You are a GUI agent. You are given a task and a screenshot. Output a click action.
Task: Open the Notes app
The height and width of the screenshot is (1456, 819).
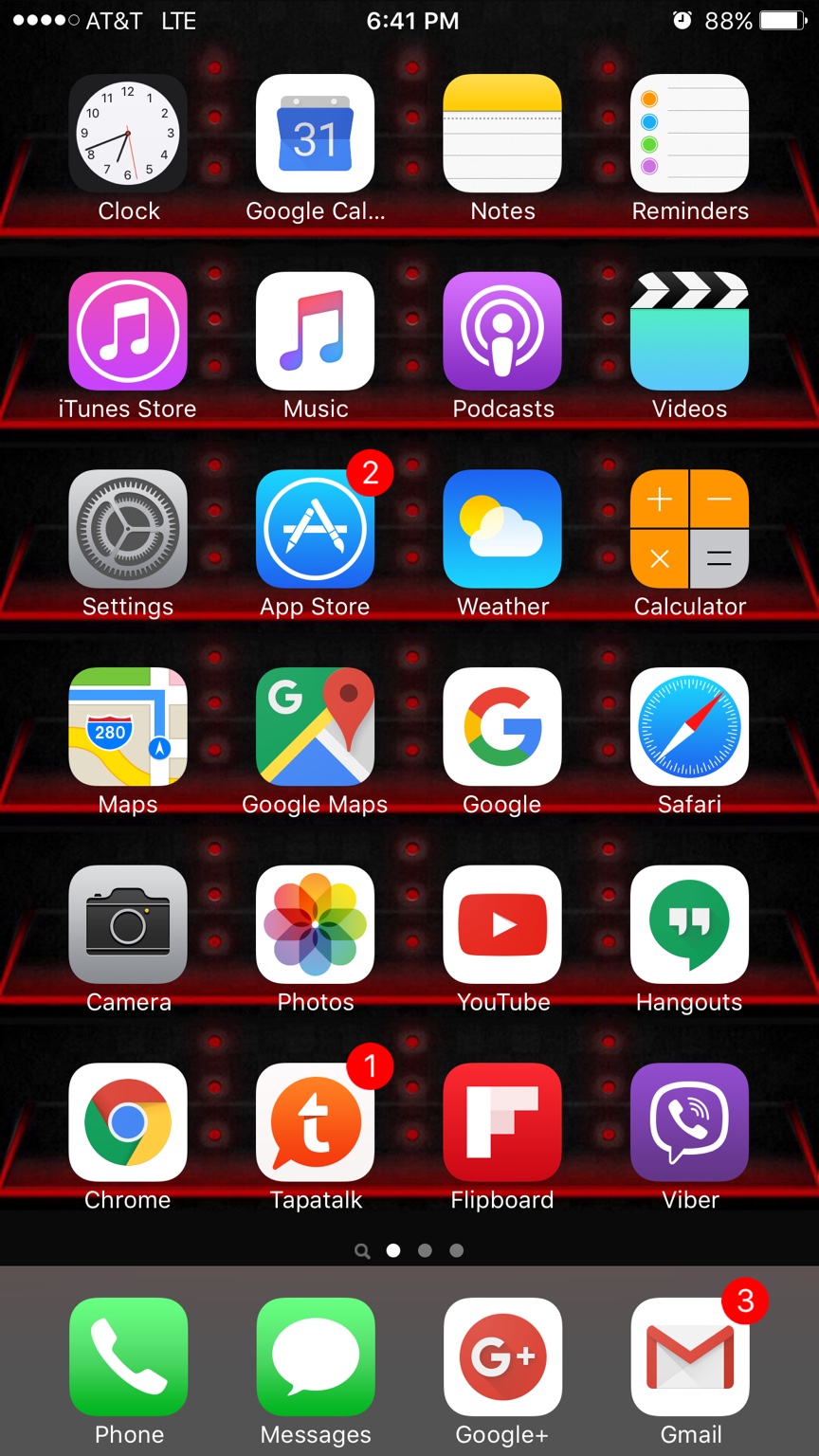(502, 134)
